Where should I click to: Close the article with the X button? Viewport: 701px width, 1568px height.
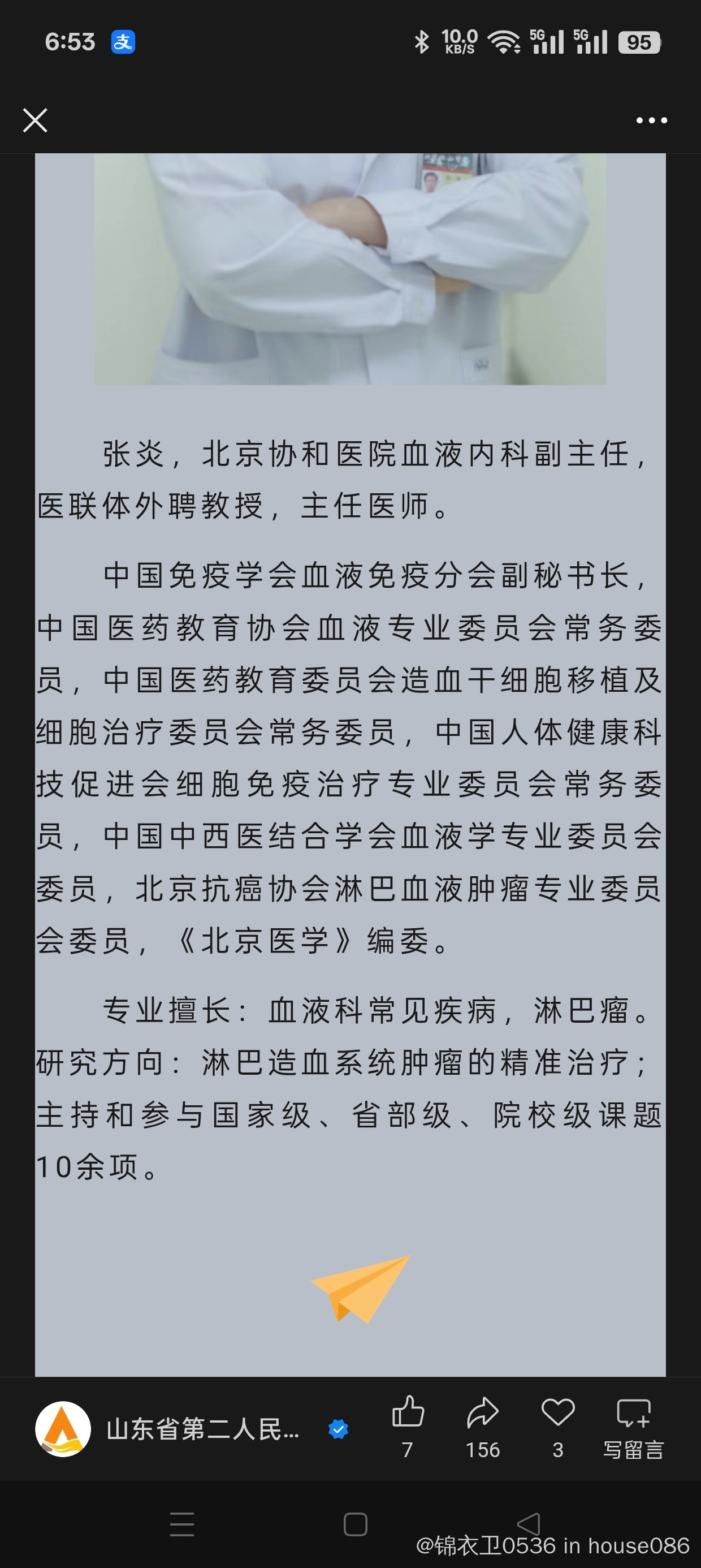tap(34, 120)
